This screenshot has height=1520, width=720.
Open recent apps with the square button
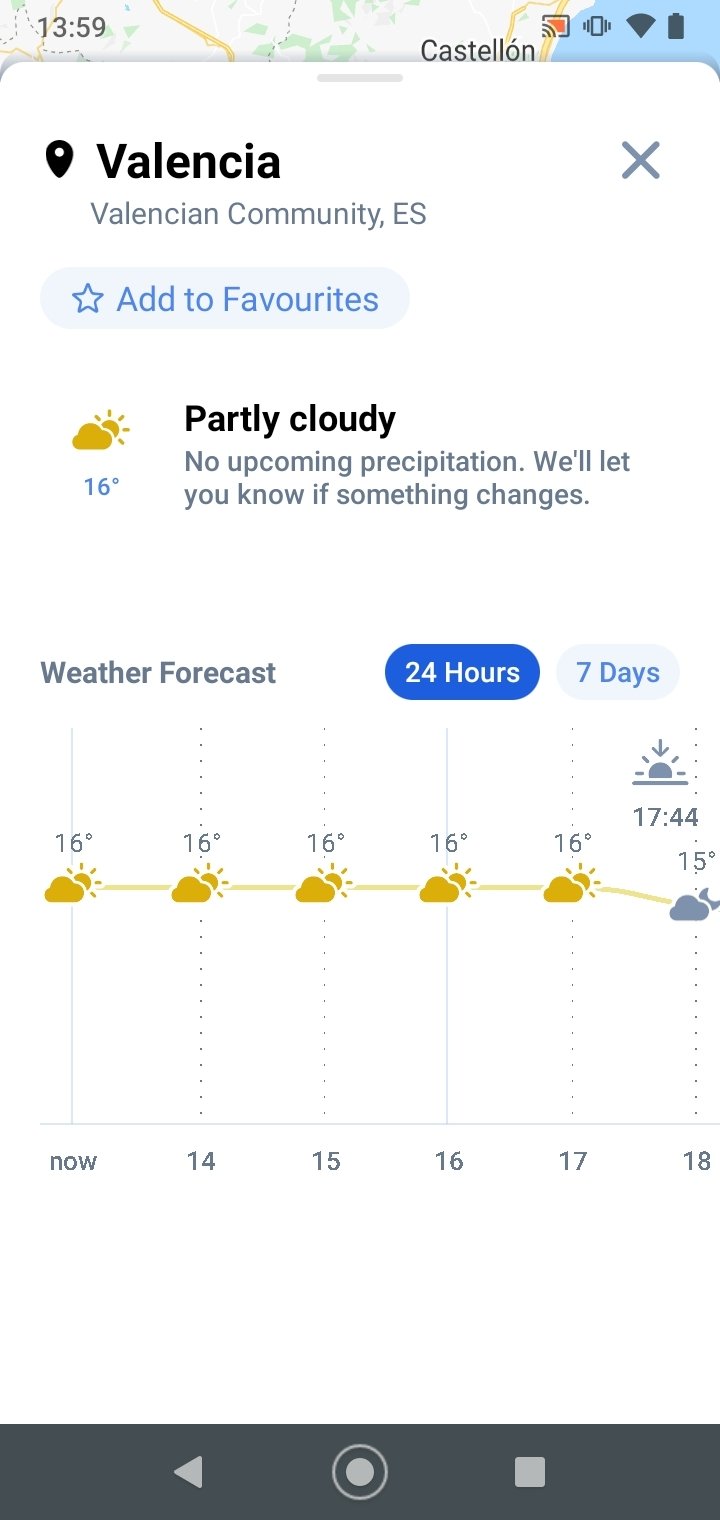[529, 1472]
